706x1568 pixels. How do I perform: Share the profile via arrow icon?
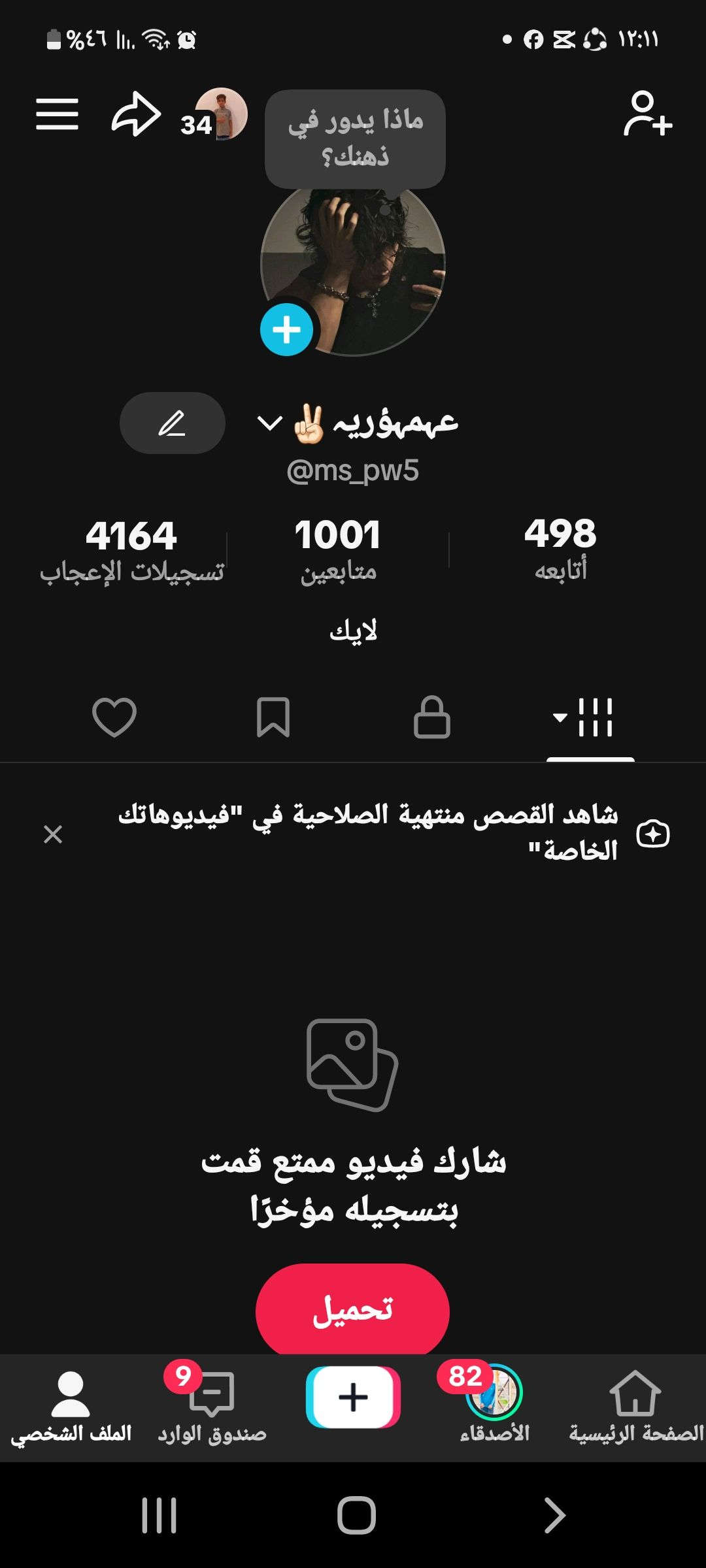pyautogui.click(x=136, y=114)
